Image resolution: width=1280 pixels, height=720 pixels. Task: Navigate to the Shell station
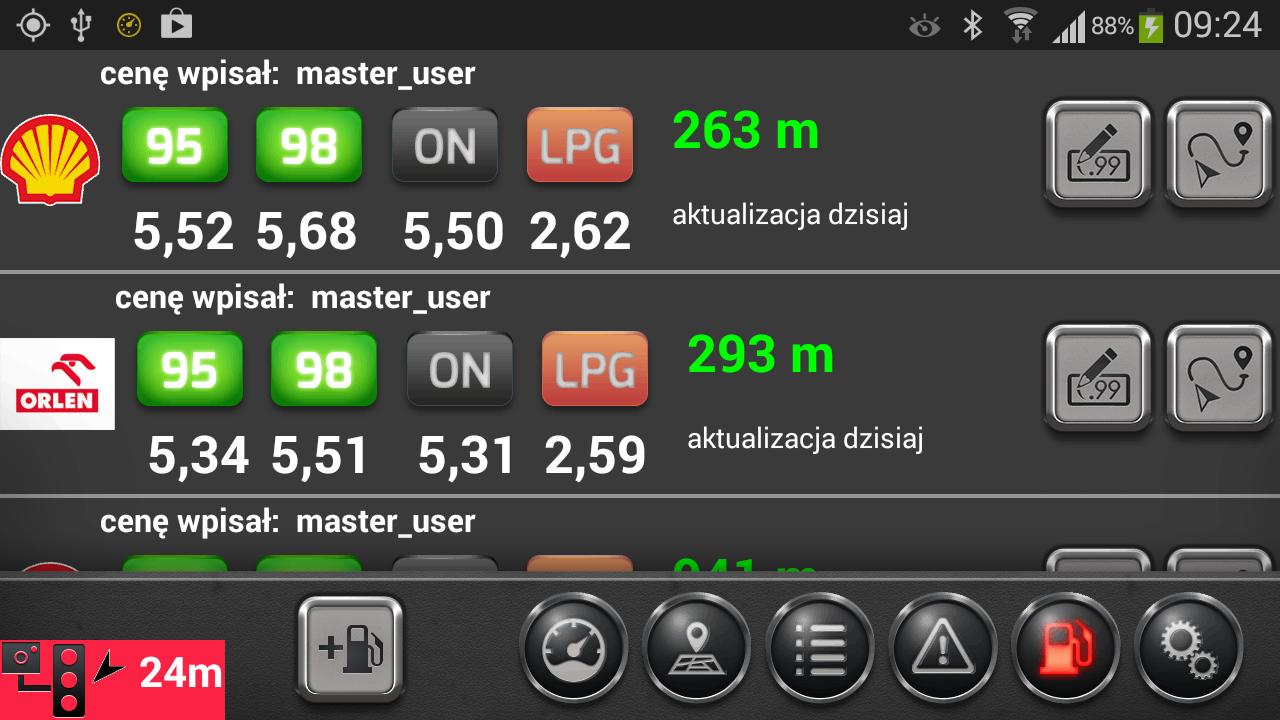pos(1218,151)
